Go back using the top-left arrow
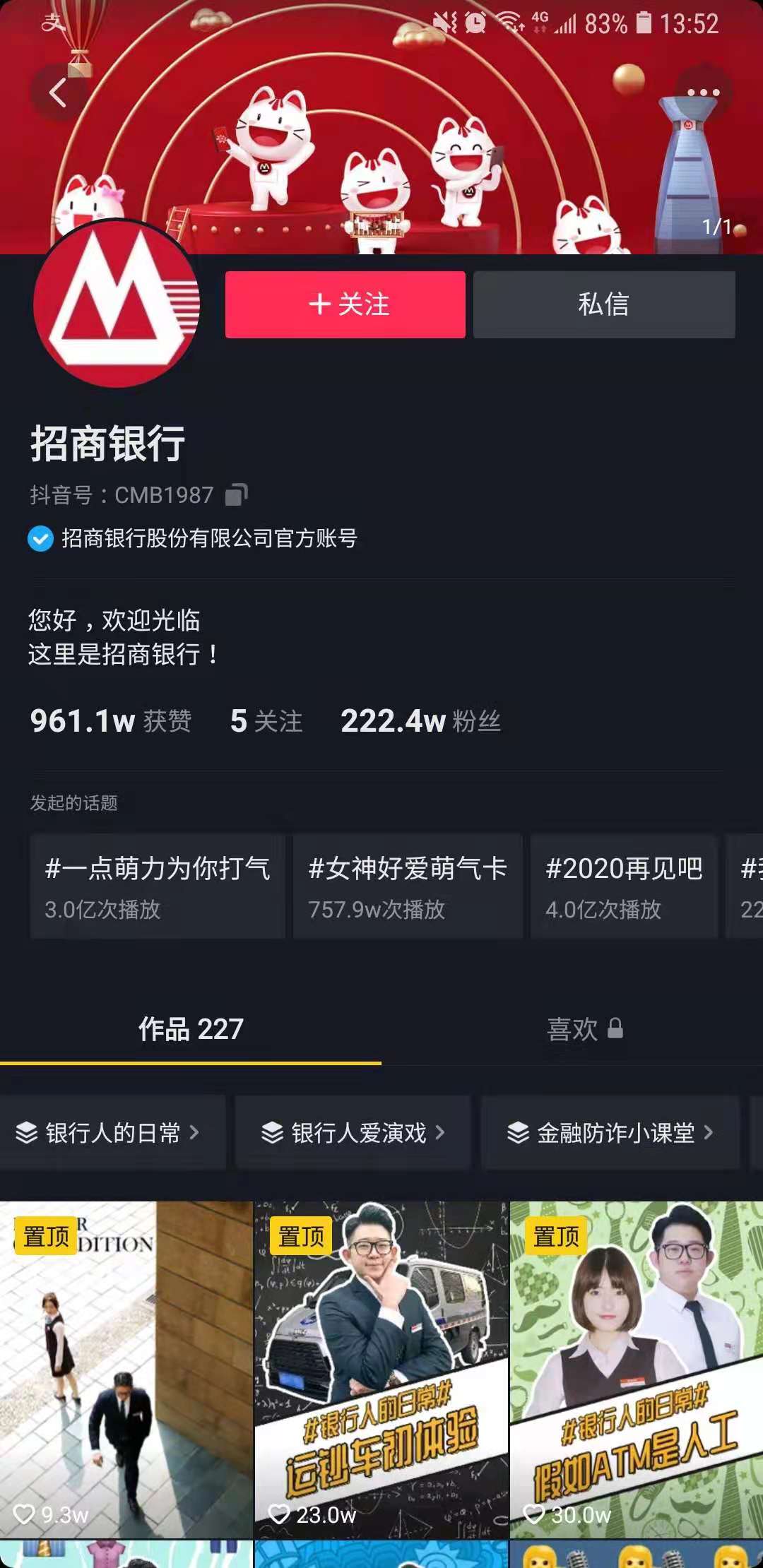 pyautogui.click(x=58, y=93)
